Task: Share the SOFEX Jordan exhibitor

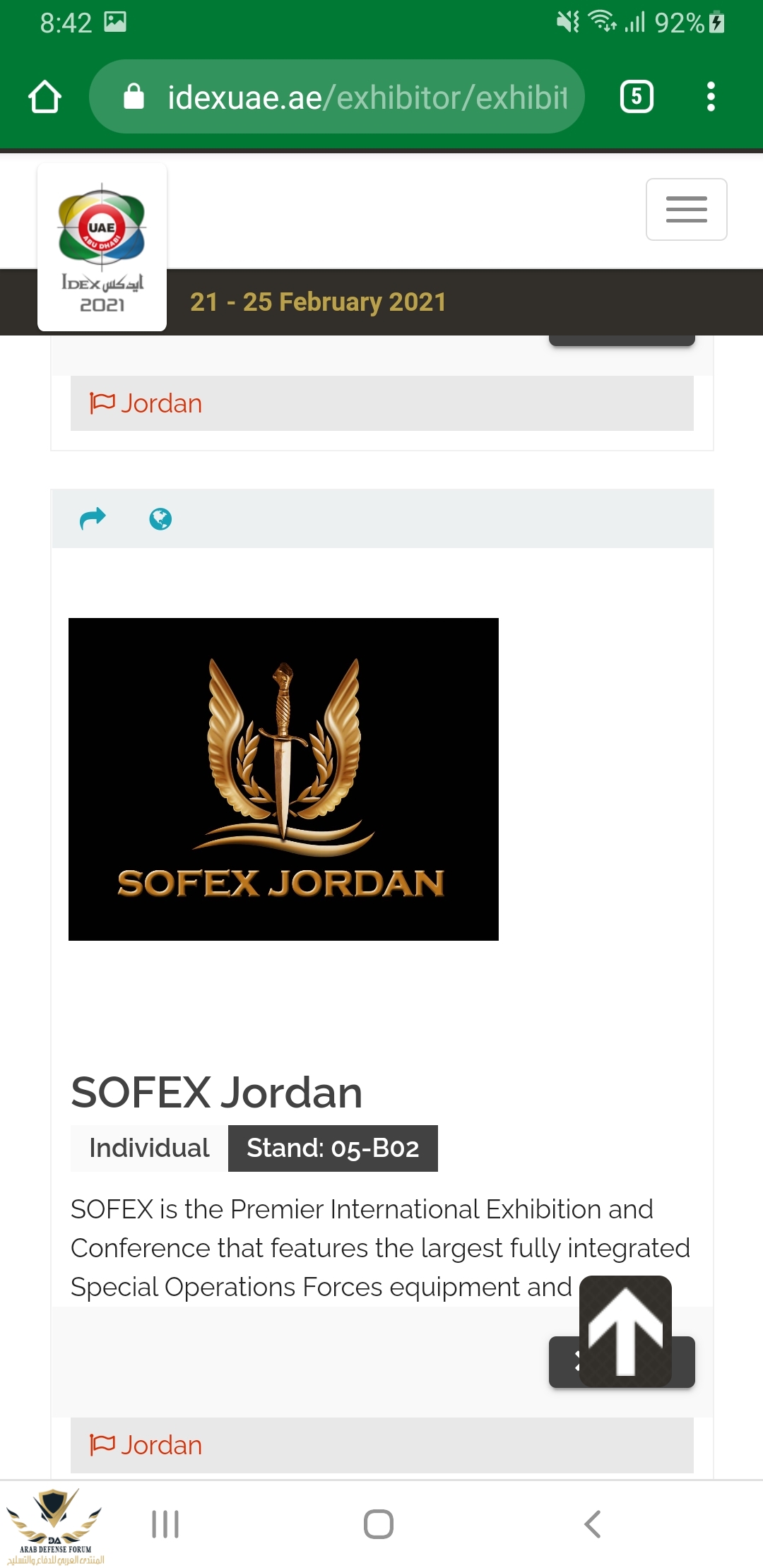Action: 93,519
